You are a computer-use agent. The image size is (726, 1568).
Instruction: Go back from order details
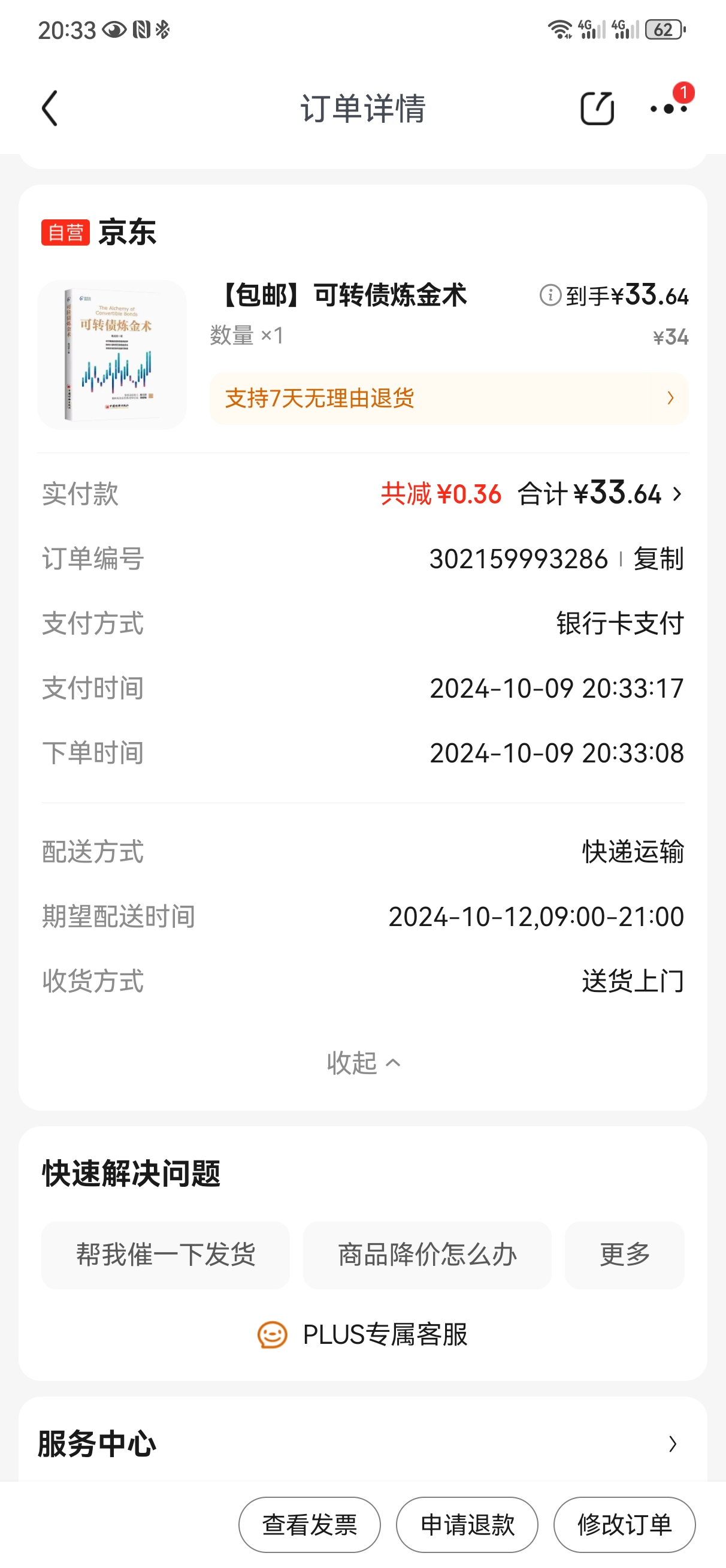point(50,108)
